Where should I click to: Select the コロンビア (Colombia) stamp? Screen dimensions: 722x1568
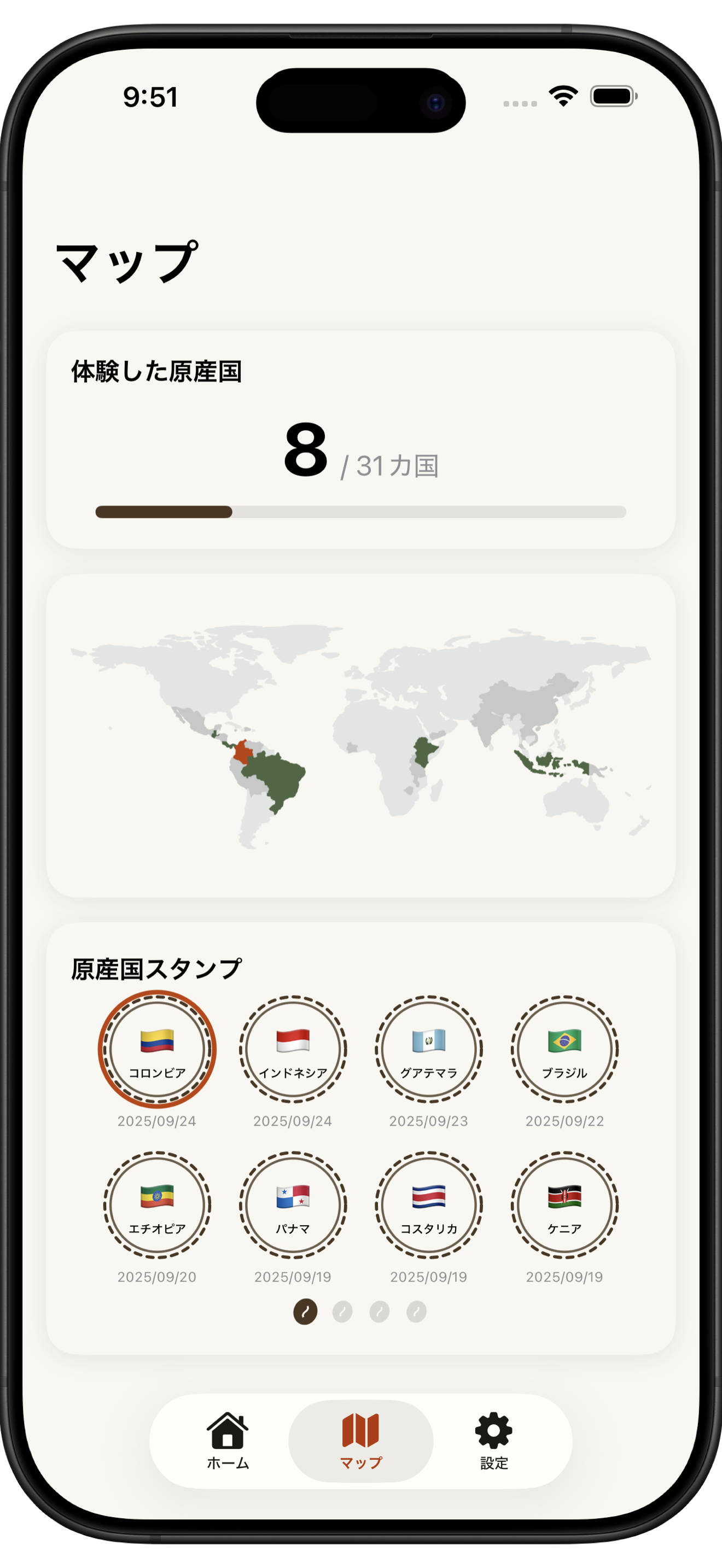point(158,1052)
